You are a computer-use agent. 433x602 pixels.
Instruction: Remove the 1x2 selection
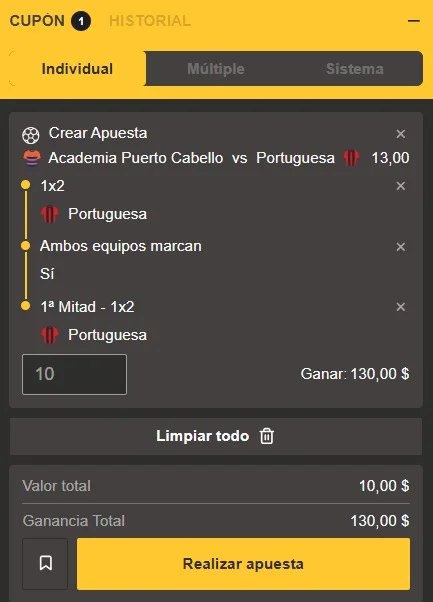coord(401,186)
